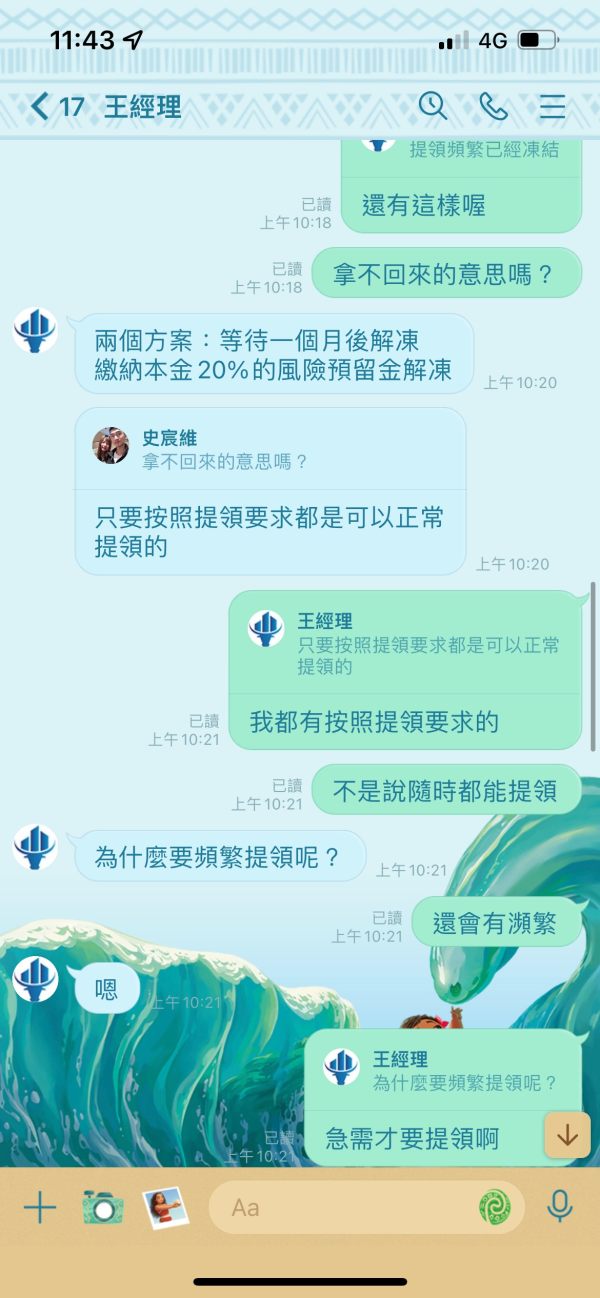Open the plus attachment menu
Screen dimensions: 600x1298
pos(40,1208)
